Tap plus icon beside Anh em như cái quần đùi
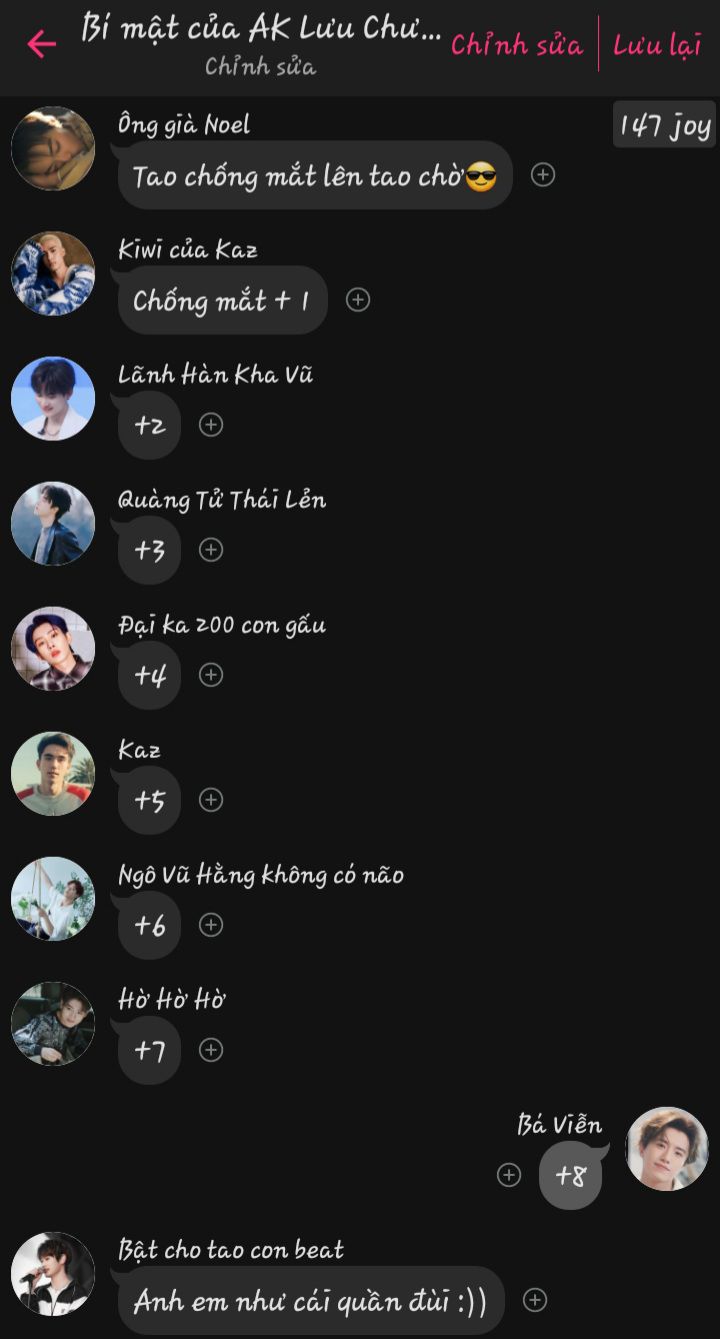This screenshot has height=1339, width=720. [x=536, y=1300]
